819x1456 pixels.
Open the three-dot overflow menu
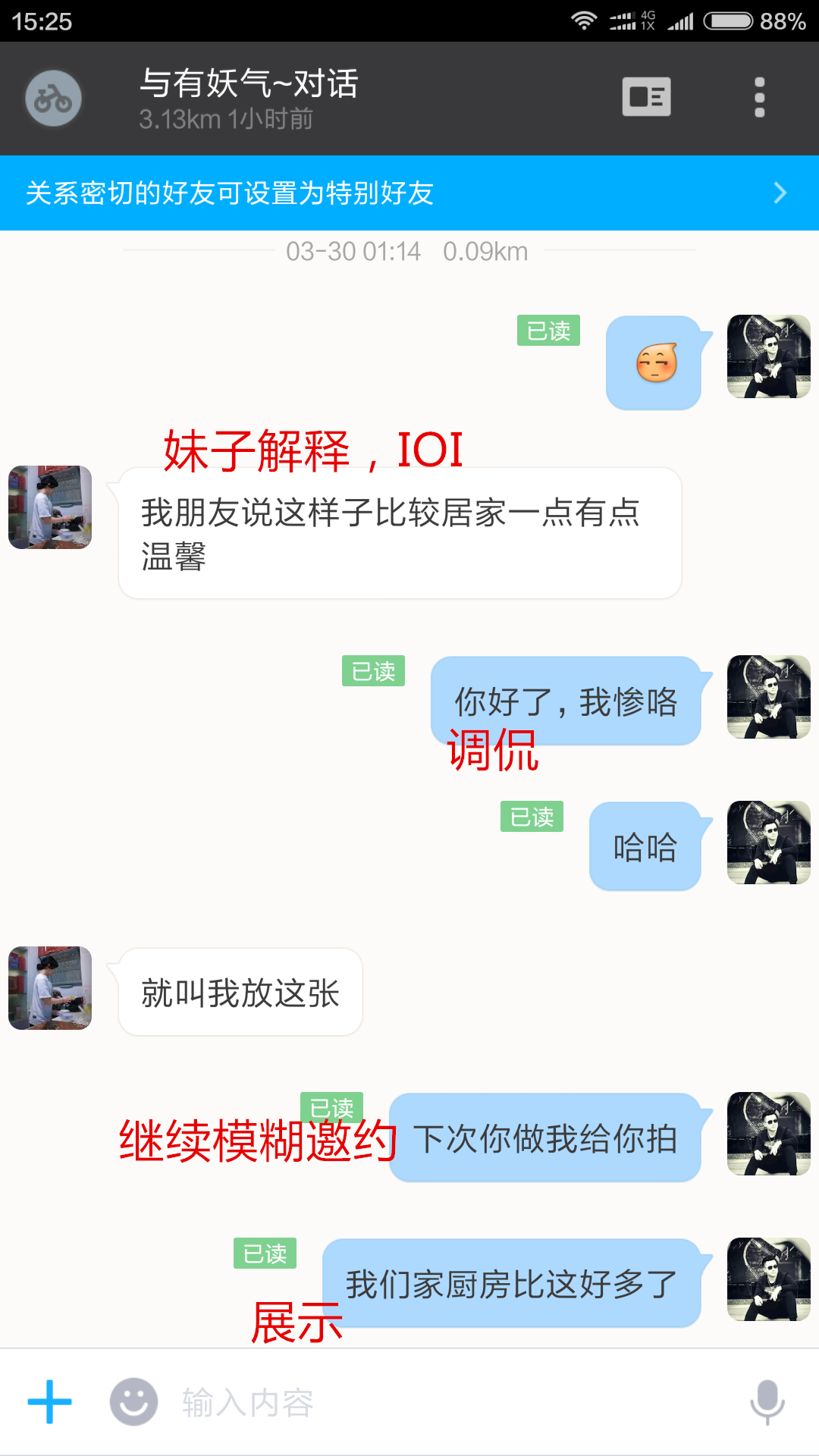click(759, 98)
